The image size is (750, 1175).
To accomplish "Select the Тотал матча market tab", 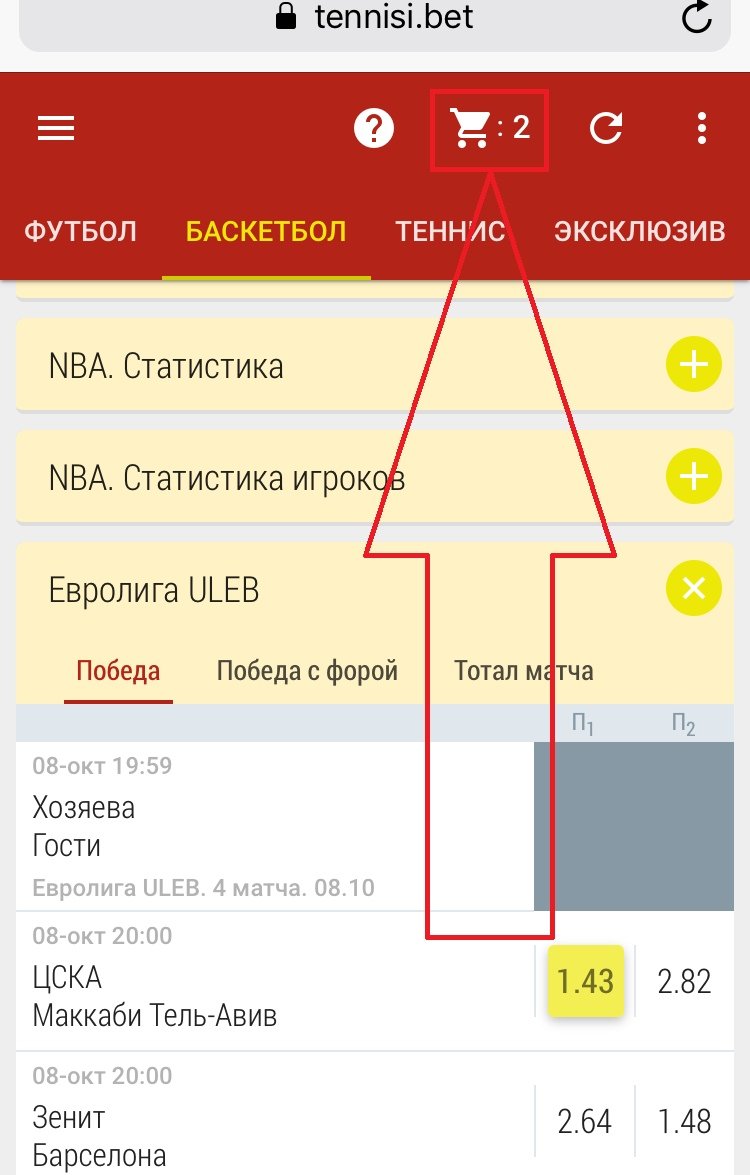I will 523,670.
